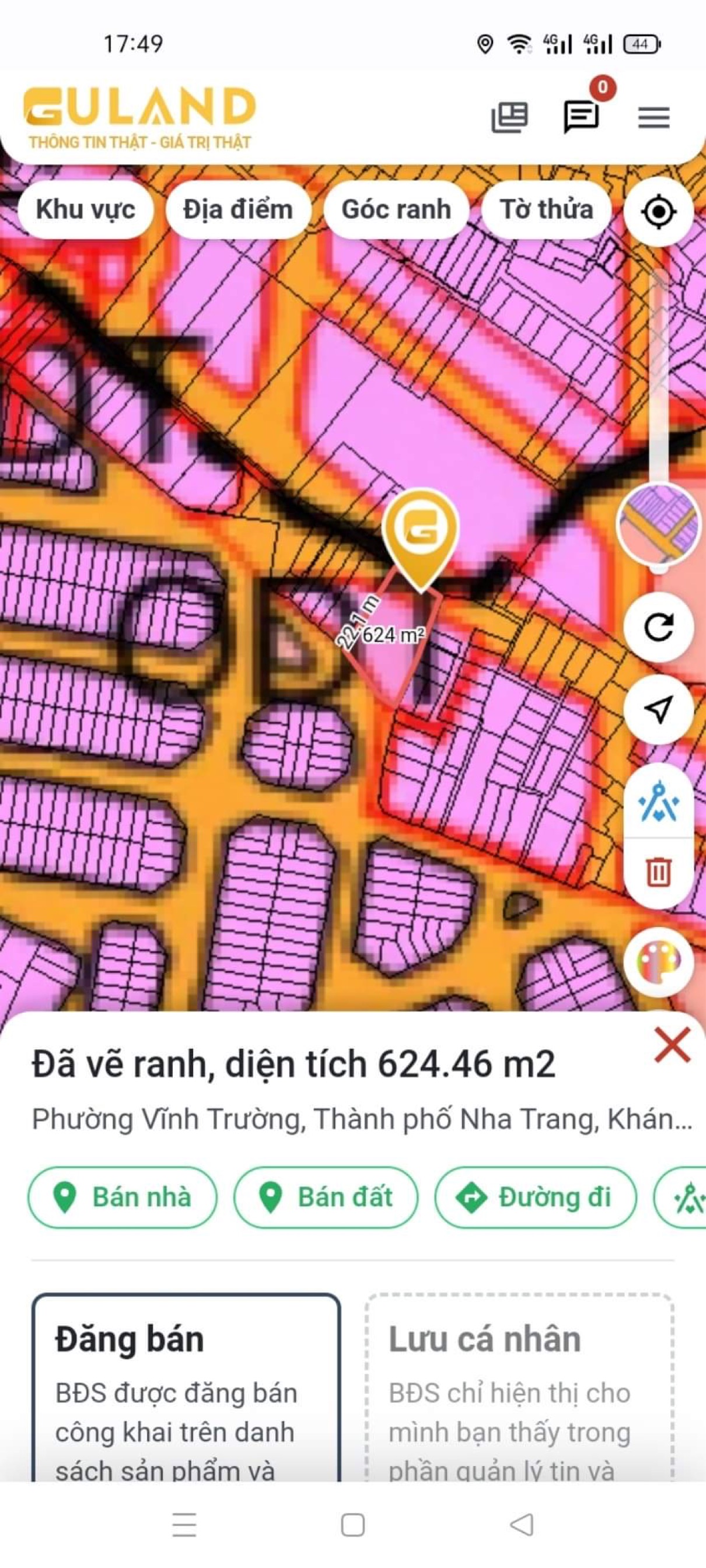
Task: Tap the Bán đất button
Action: 326,1198
